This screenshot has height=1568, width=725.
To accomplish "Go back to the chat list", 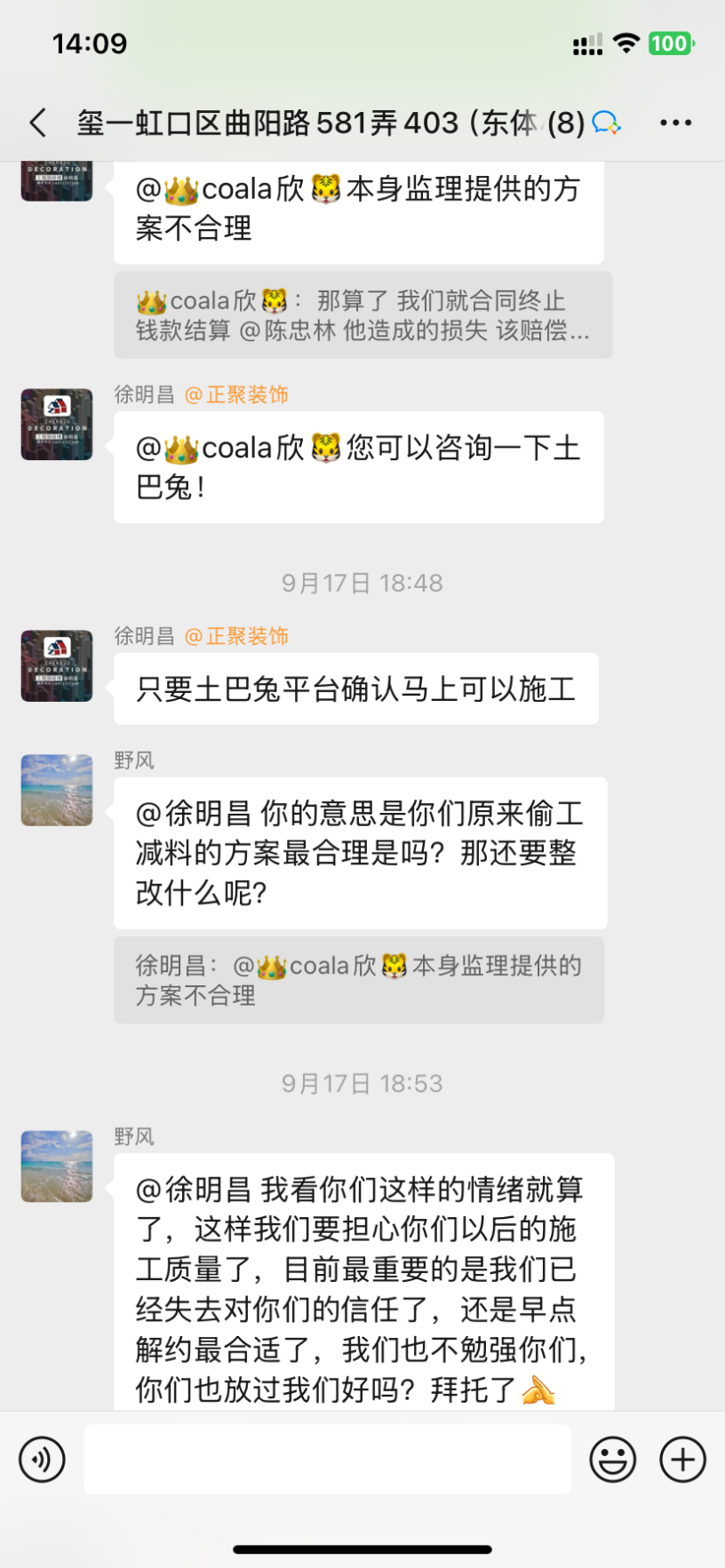I will click(37, 123).
